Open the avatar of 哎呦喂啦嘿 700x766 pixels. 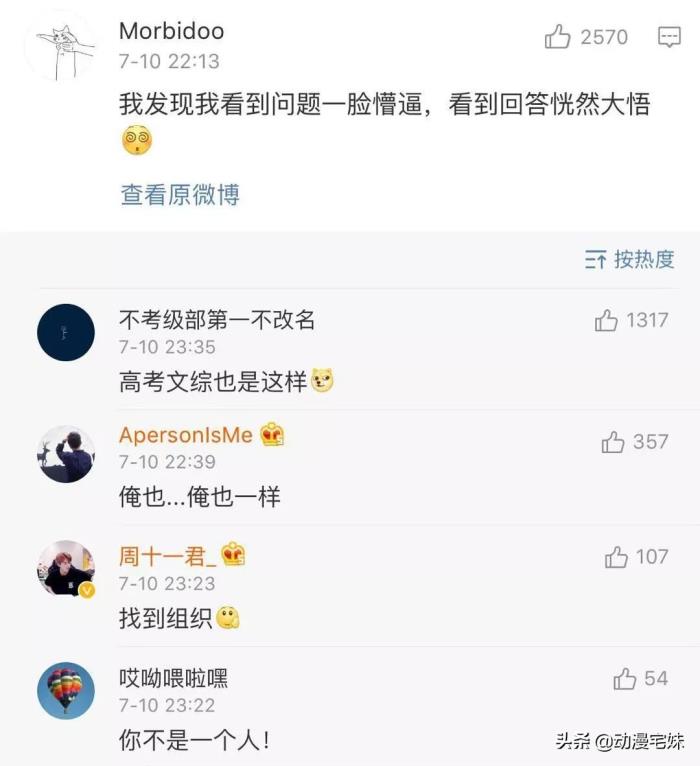click(x=66, y=690)
